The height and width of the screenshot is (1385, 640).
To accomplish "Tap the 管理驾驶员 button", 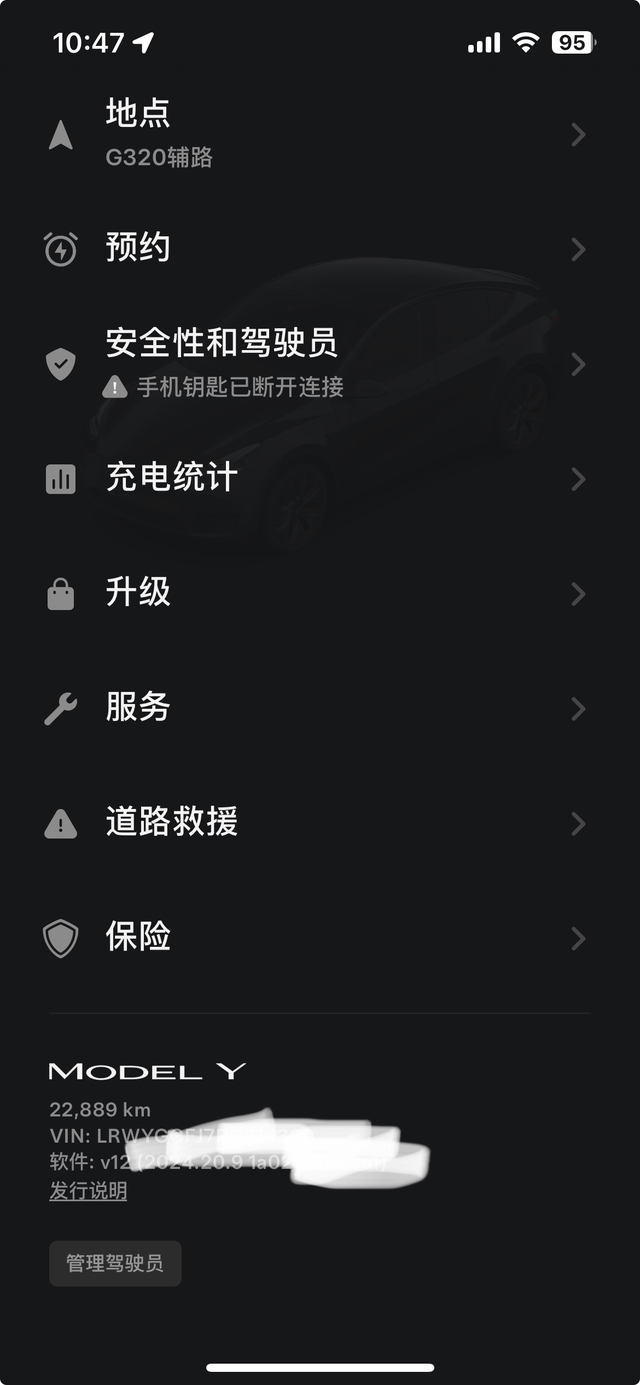I will click(x=115, y=1263).
